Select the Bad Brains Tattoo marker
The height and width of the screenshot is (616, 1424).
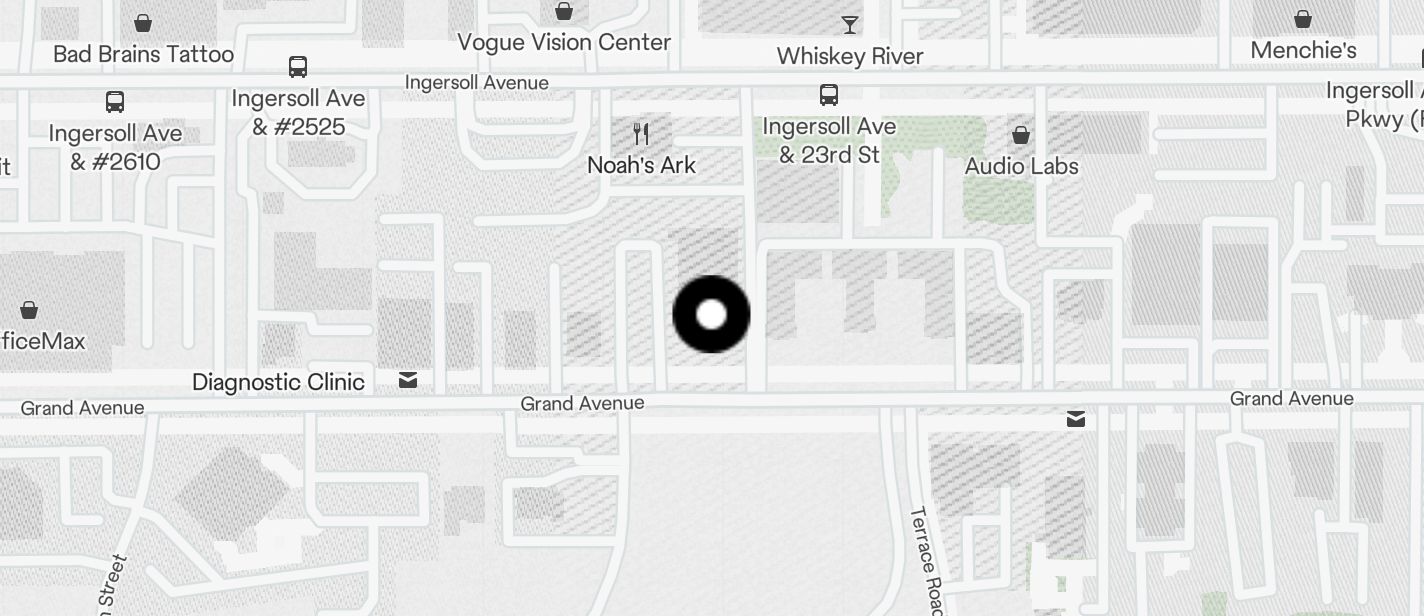[x=143, y=23]
